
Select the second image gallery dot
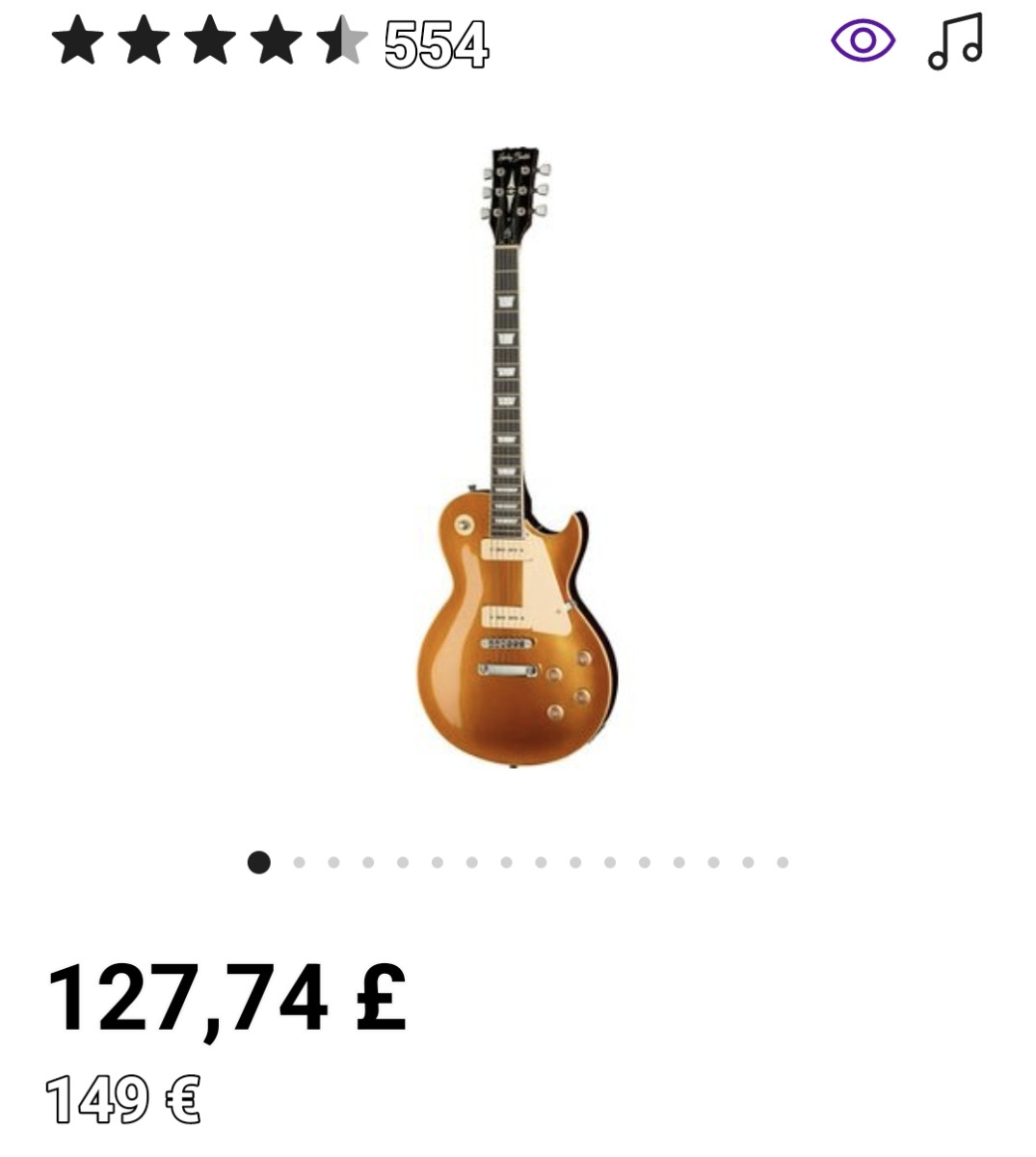(x=299, y=863)
